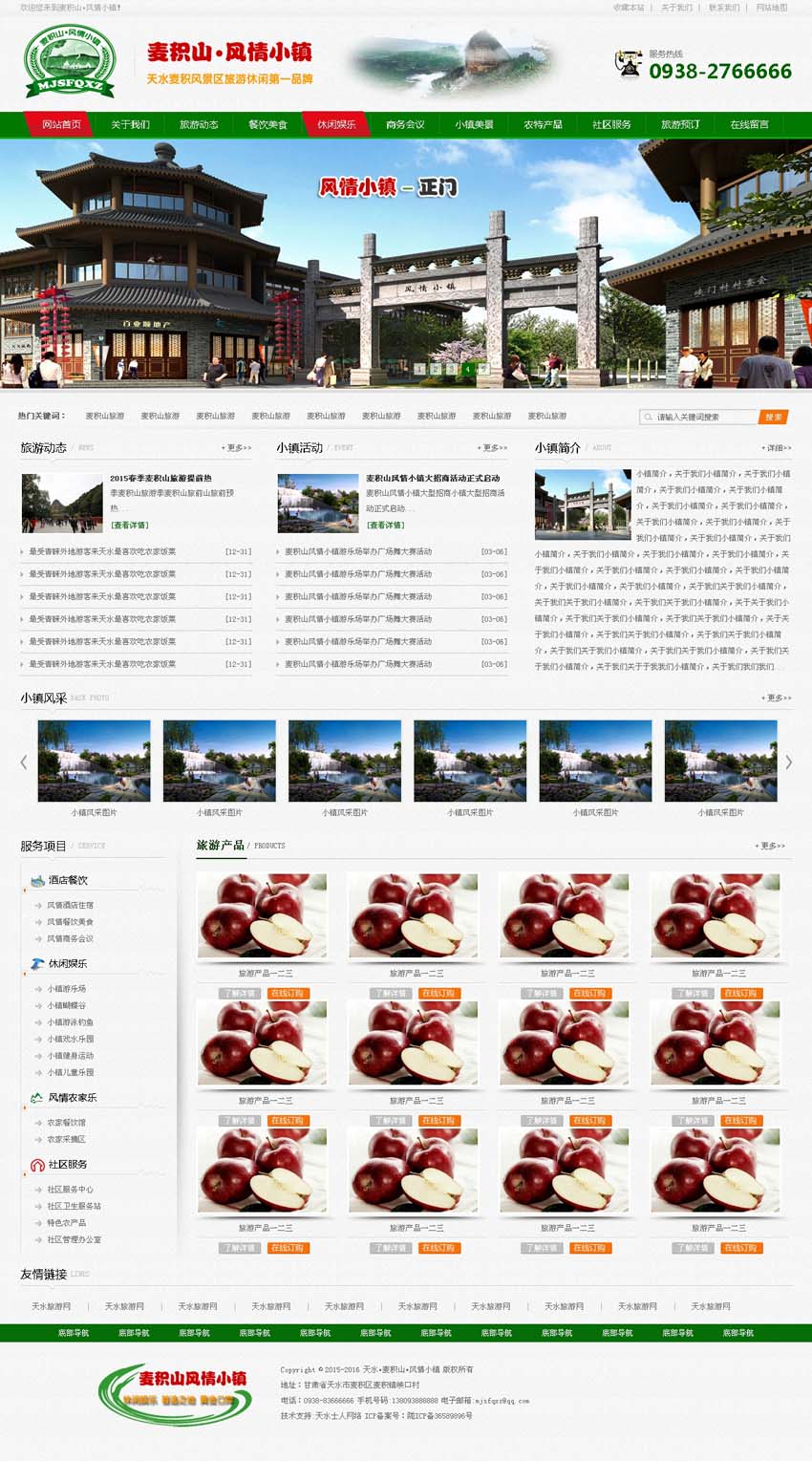Open 社区服务中心 in the sidebar
812x1461 pixels.
point(70,1190)
